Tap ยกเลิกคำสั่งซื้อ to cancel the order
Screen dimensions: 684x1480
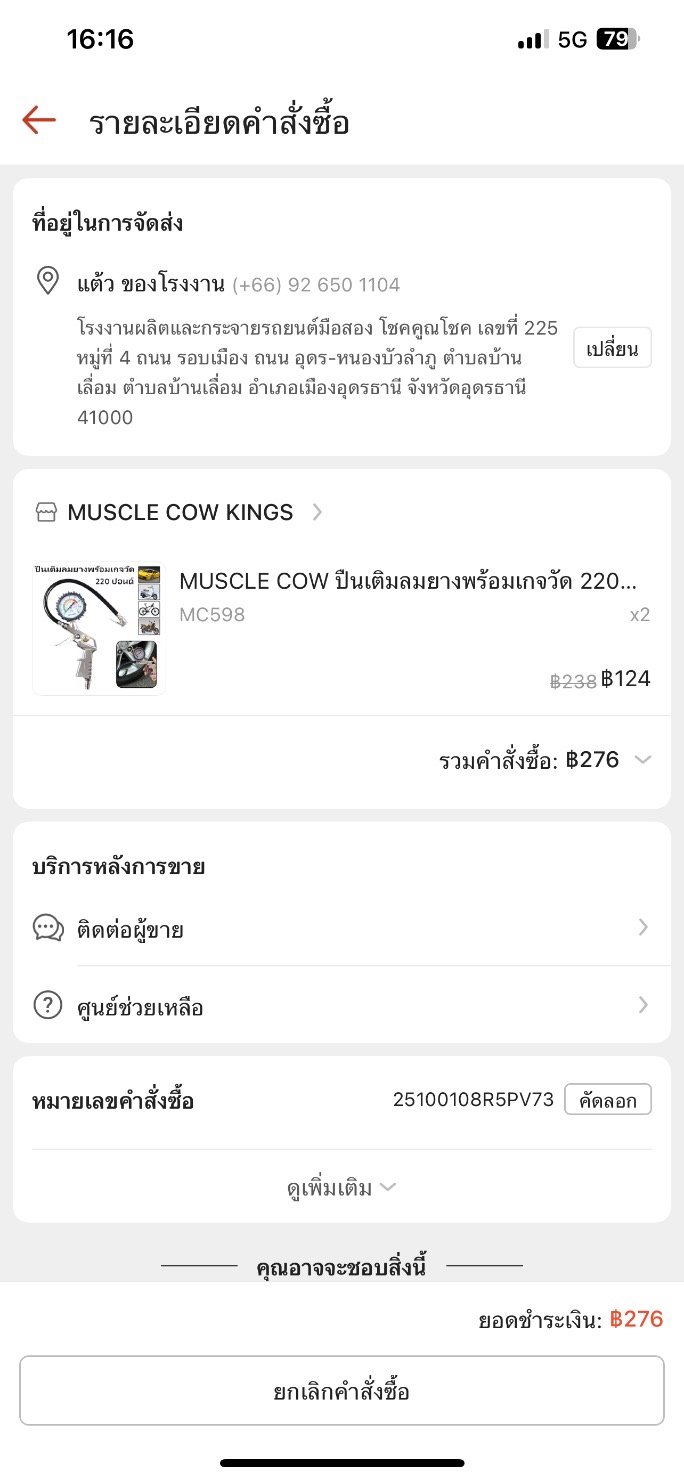341,1391
